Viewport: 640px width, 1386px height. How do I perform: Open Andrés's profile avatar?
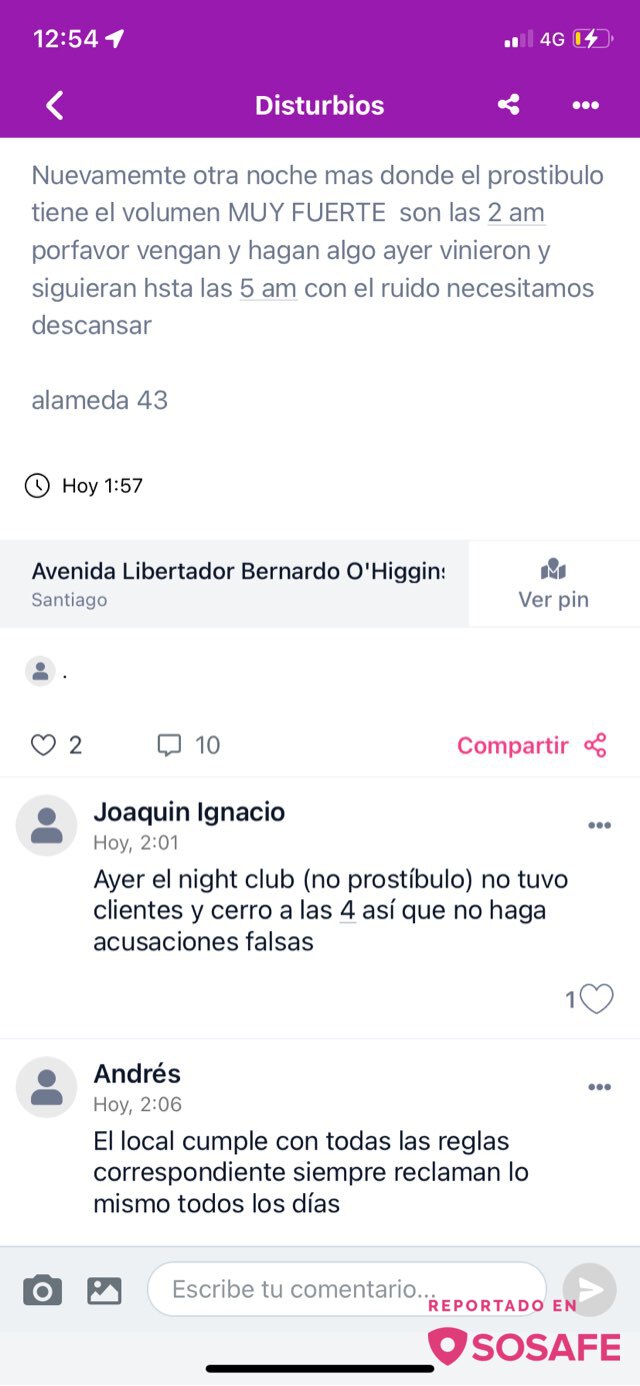pyautogui.click(x=47, y=1087)
